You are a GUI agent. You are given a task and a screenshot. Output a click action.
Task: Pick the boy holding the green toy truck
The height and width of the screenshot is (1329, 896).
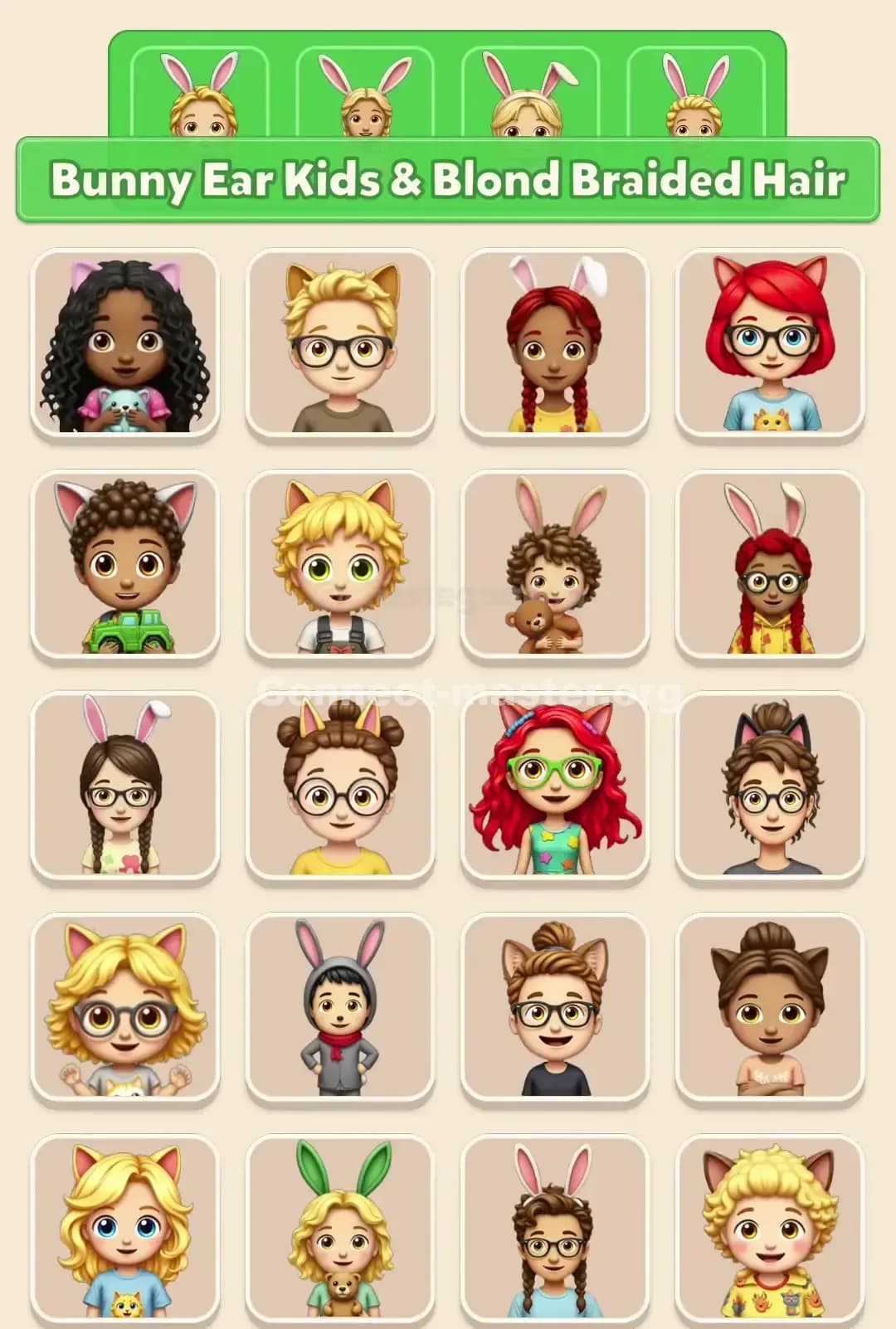[126, 564]
